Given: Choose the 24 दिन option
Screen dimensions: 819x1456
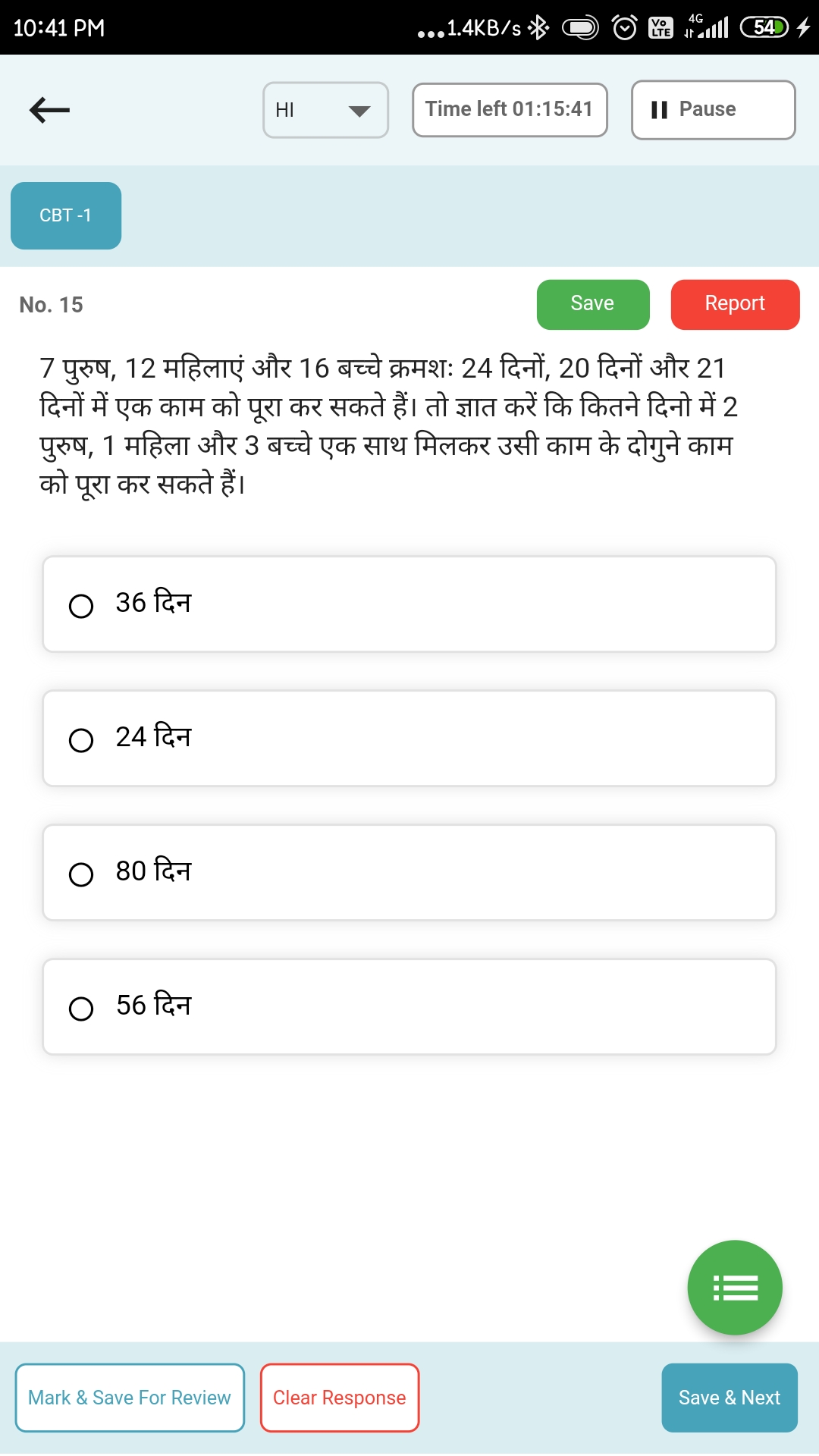Looking at the screenshot, I should coord(409,739).
